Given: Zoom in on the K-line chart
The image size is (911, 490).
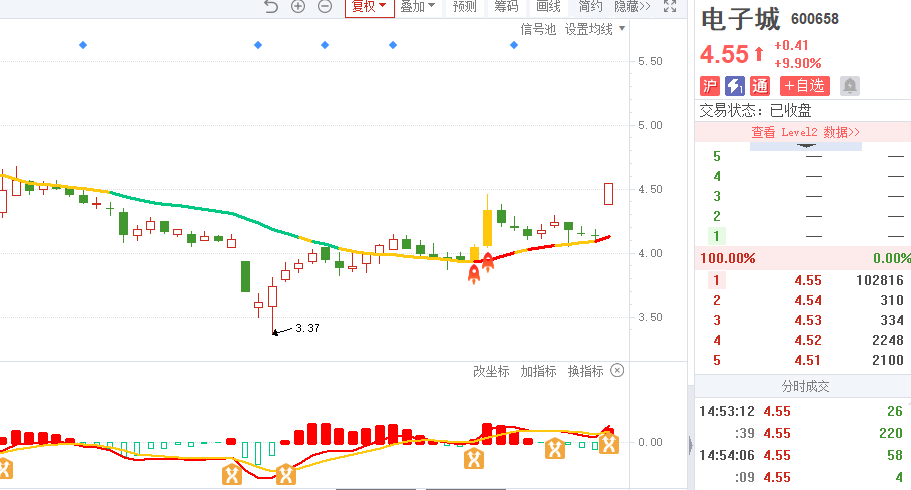Looking at the screenshot, I should pos(297,6).
